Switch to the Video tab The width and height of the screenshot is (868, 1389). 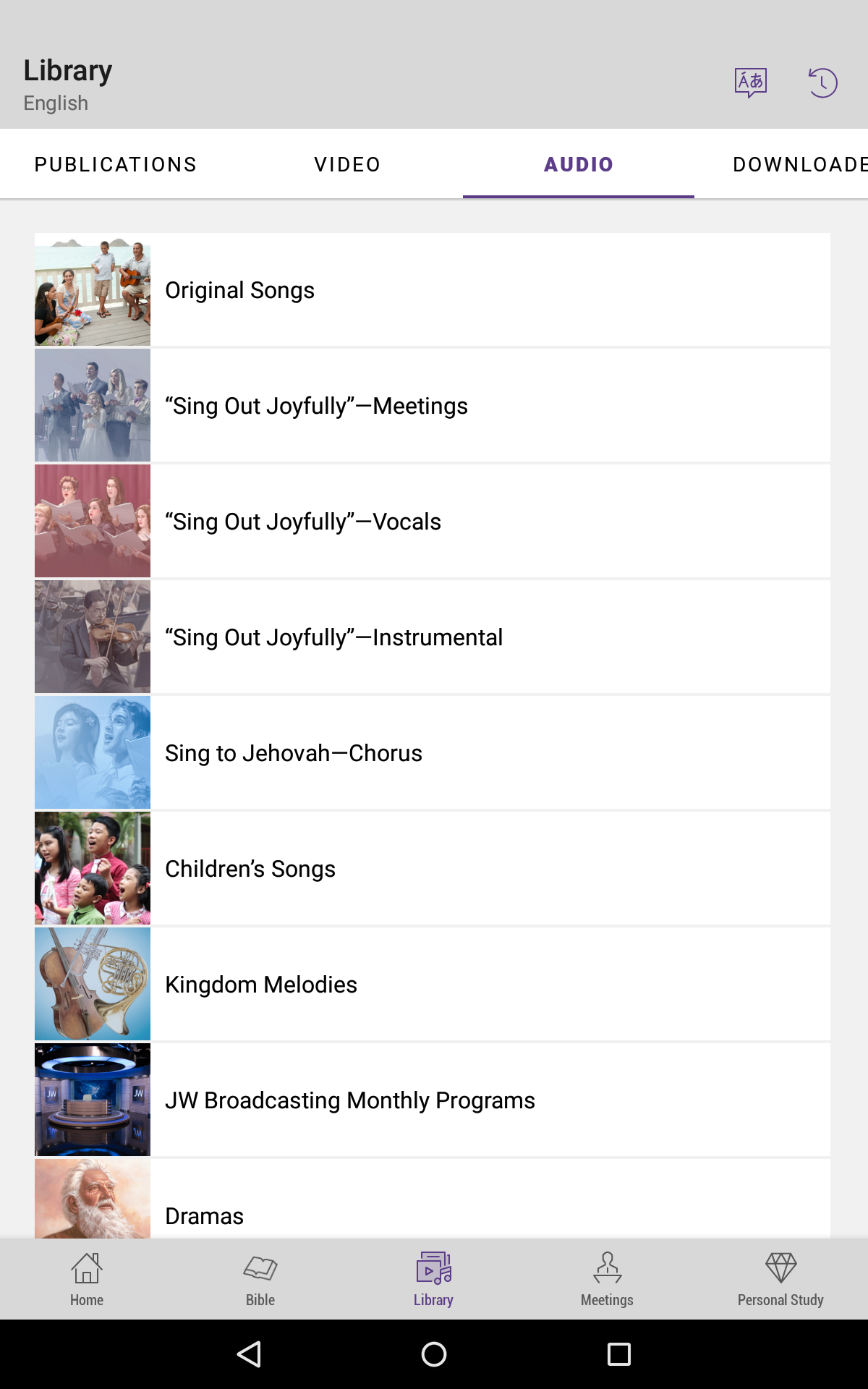pos(347,165)
